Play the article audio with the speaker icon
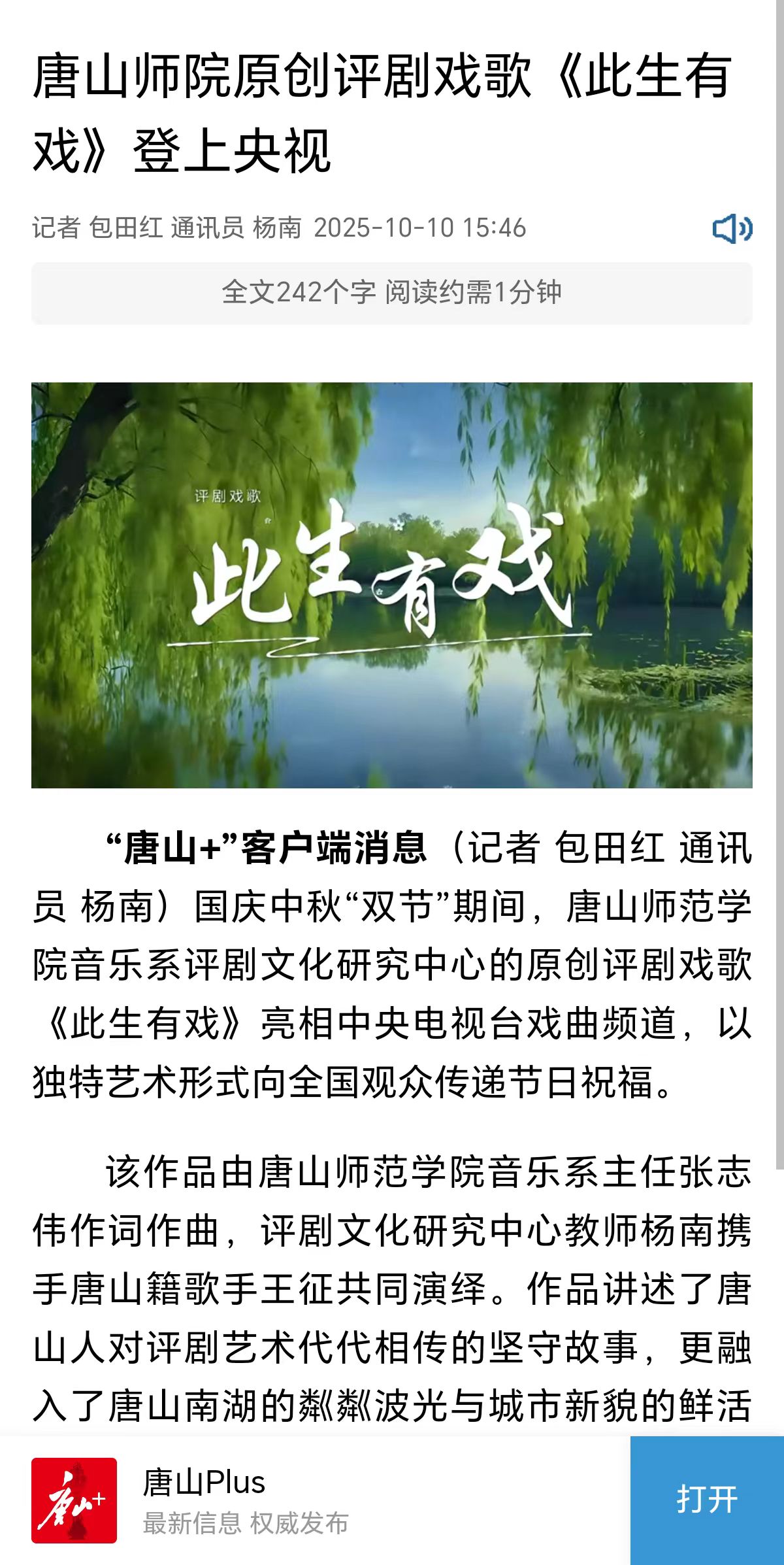The image size is (784, 1565). point(732,229)
